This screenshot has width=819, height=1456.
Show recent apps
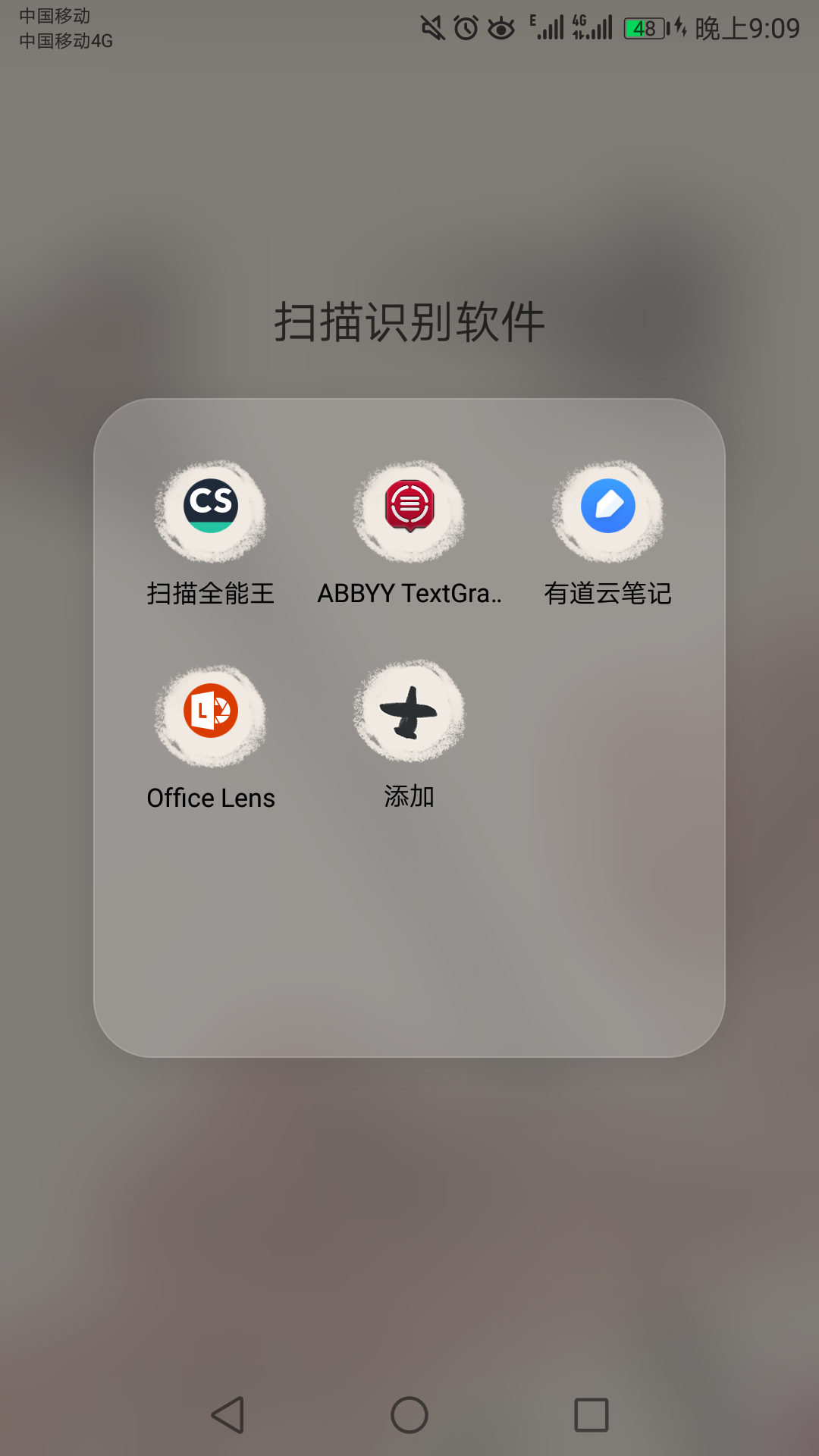click(591, 1415)
